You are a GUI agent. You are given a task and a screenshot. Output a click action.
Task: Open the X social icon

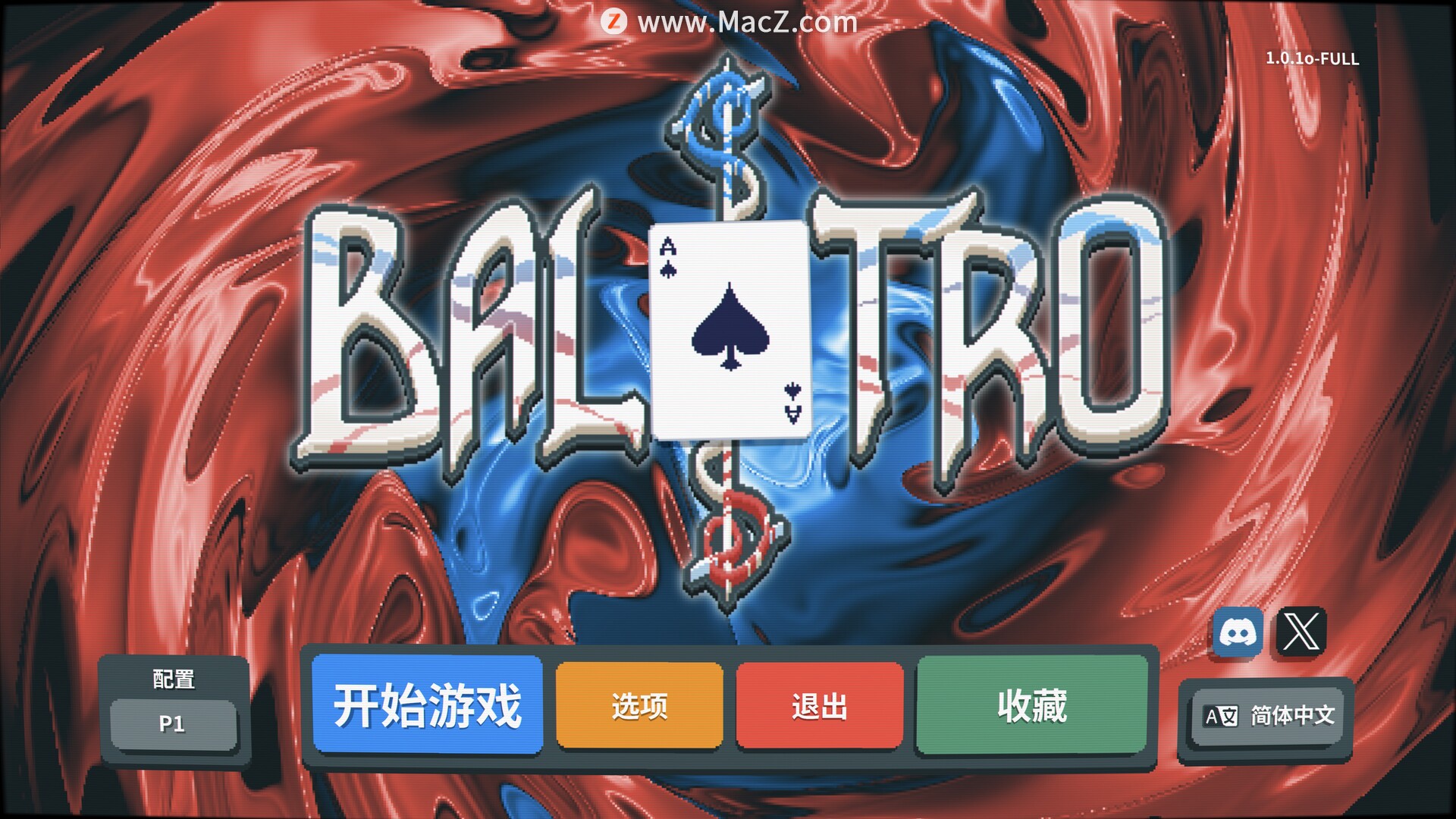coord(1301,631)
